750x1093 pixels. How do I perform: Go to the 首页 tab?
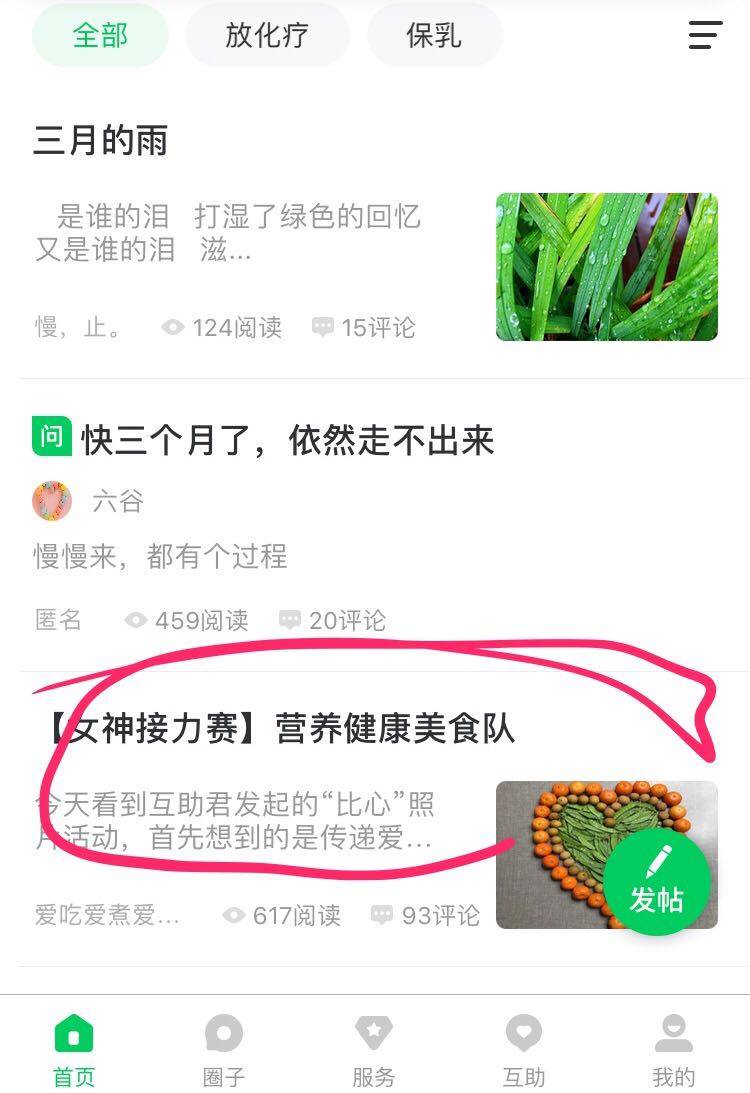click(74, 1050)
